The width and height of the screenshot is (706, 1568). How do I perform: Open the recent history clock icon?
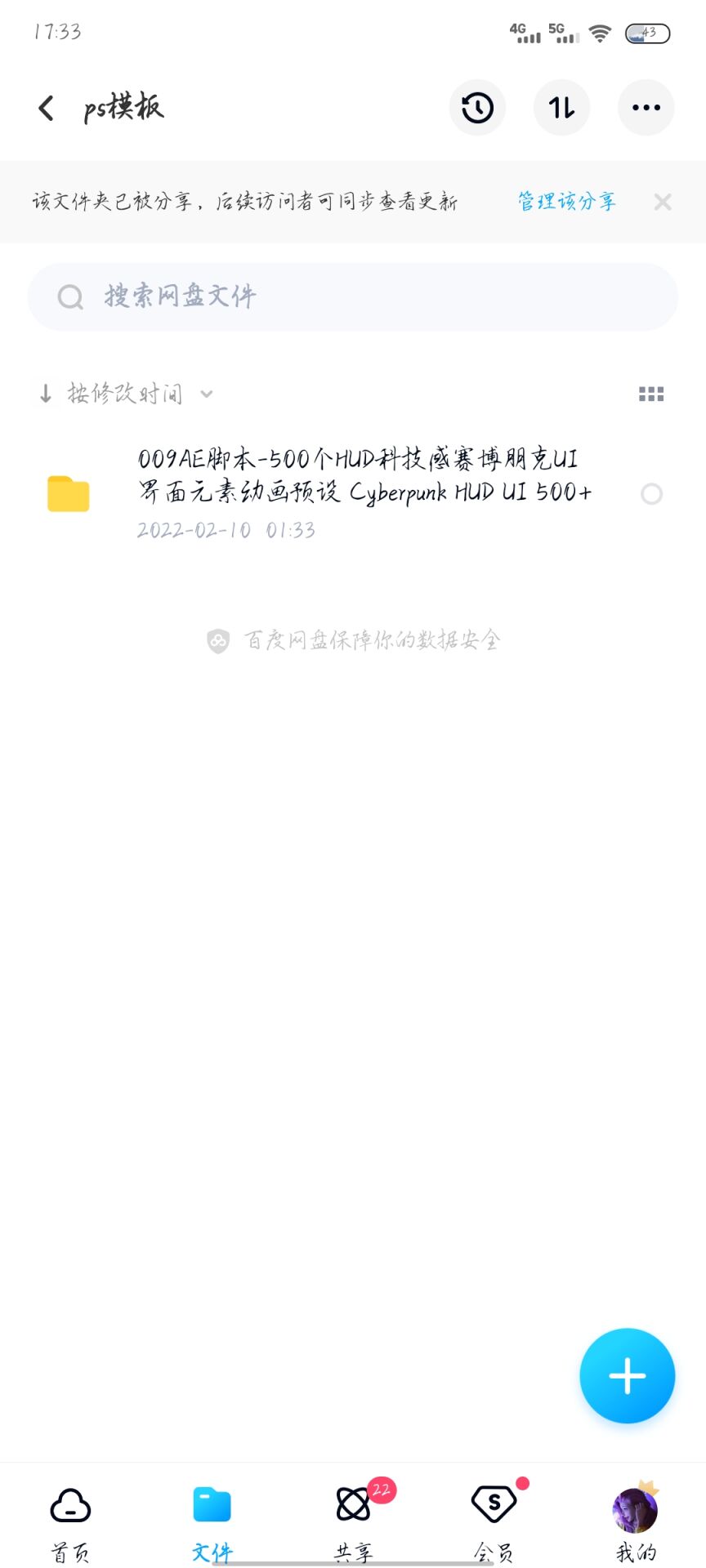point(477,108)
